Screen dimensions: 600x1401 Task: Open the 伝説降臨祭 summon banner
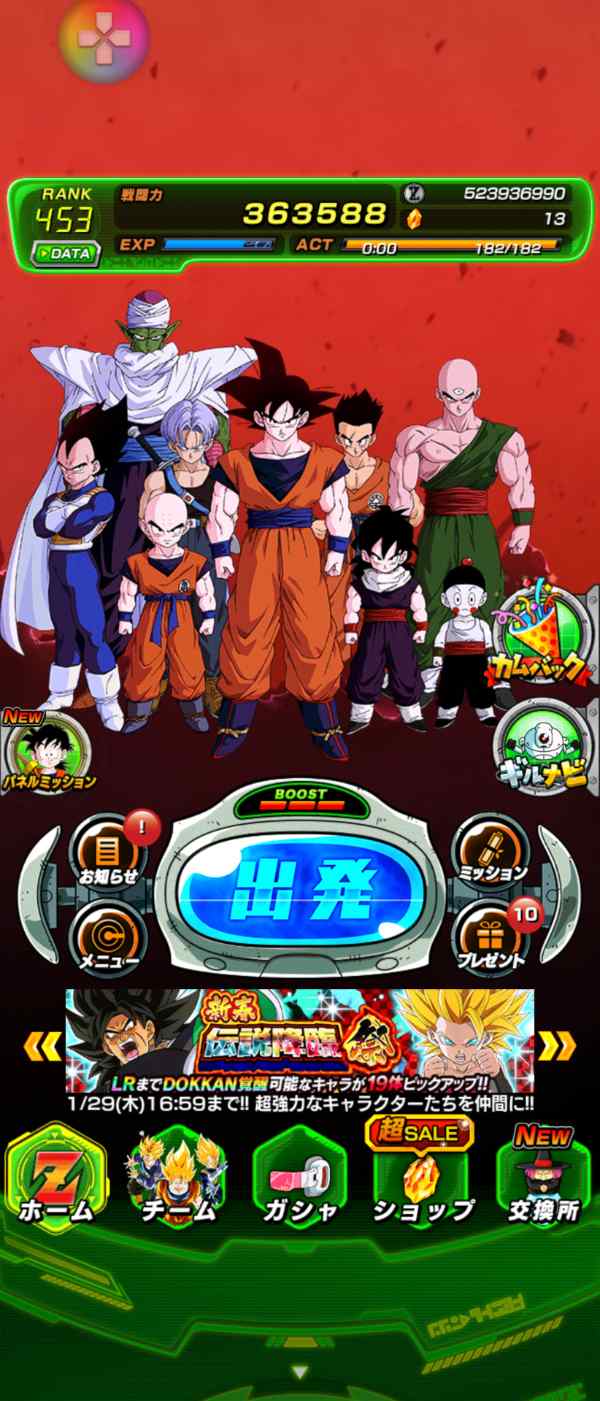point(300,1041)
